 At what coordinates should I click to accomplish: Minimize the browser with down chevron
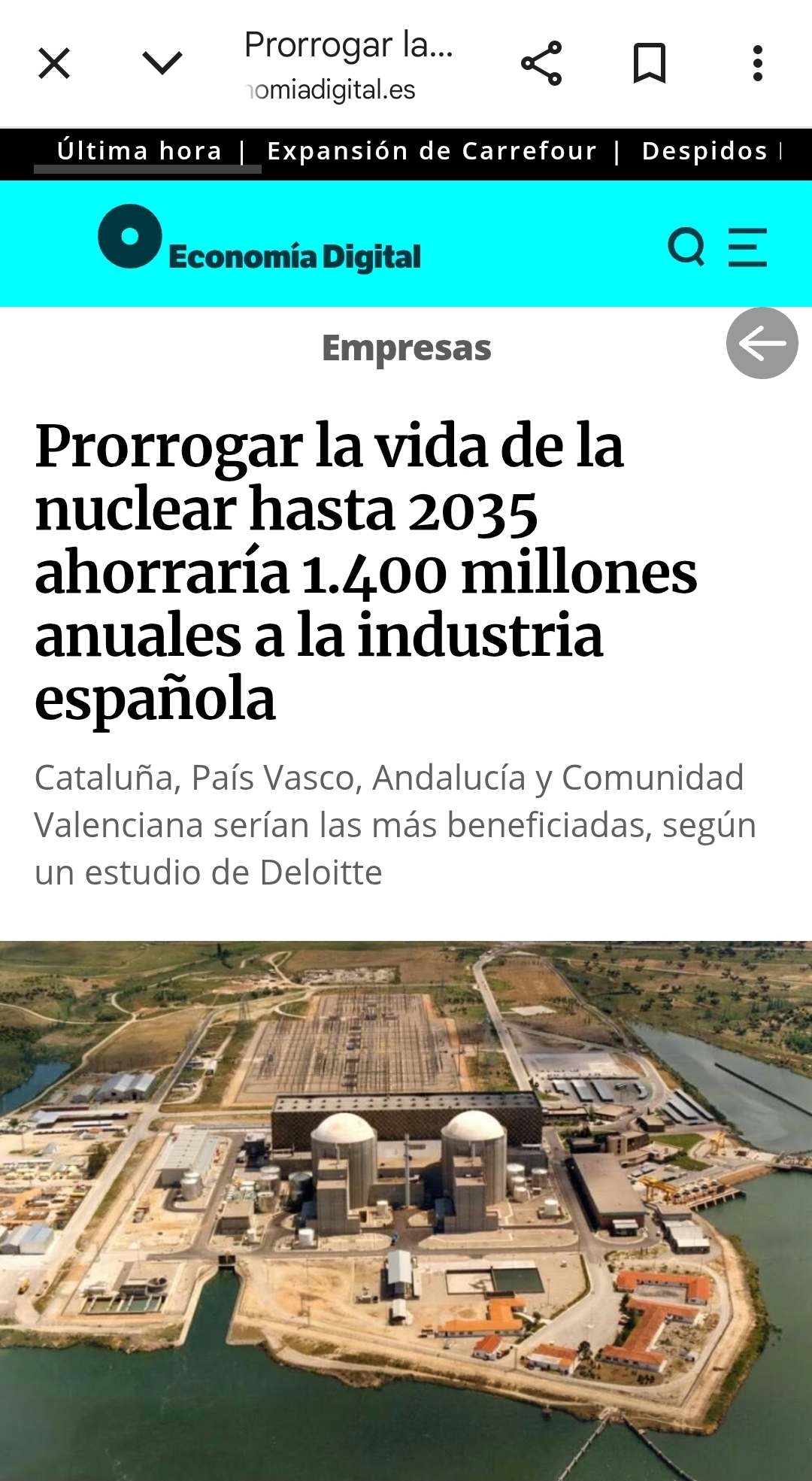pos(162,63)
